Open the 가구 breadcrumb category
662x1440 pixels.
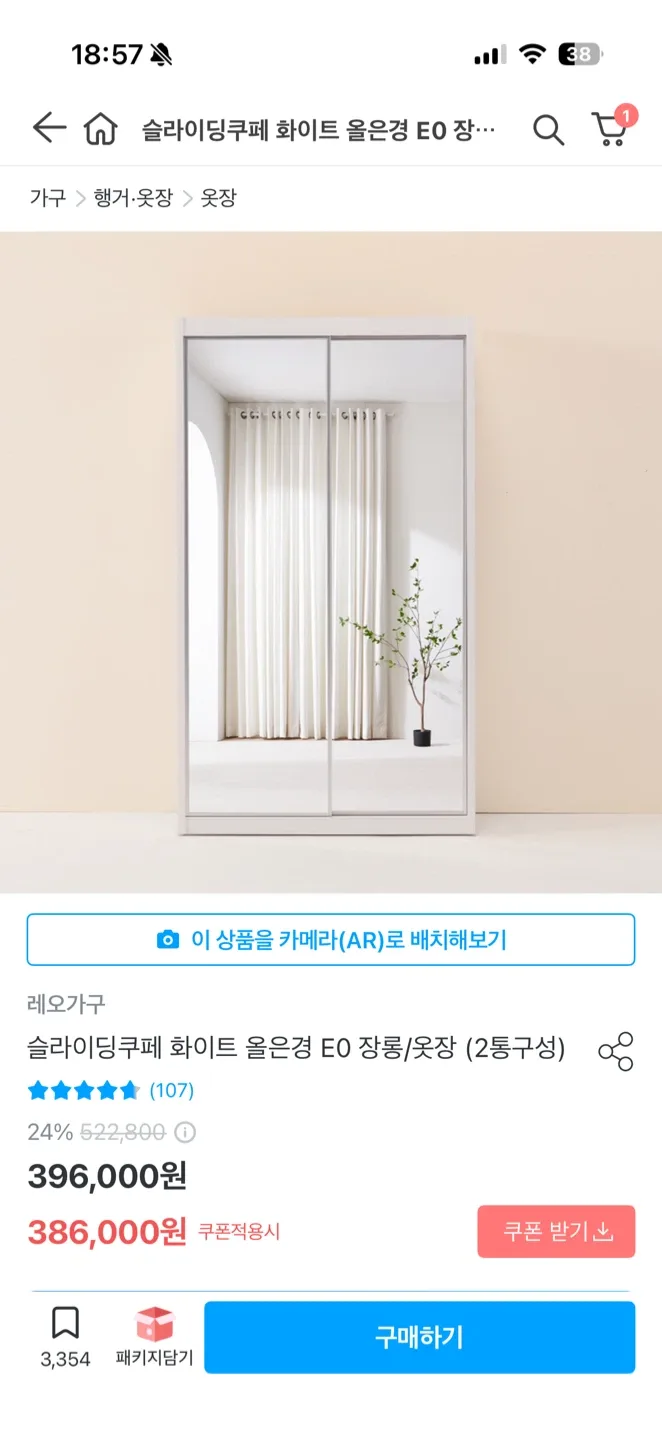click(47, 198)
